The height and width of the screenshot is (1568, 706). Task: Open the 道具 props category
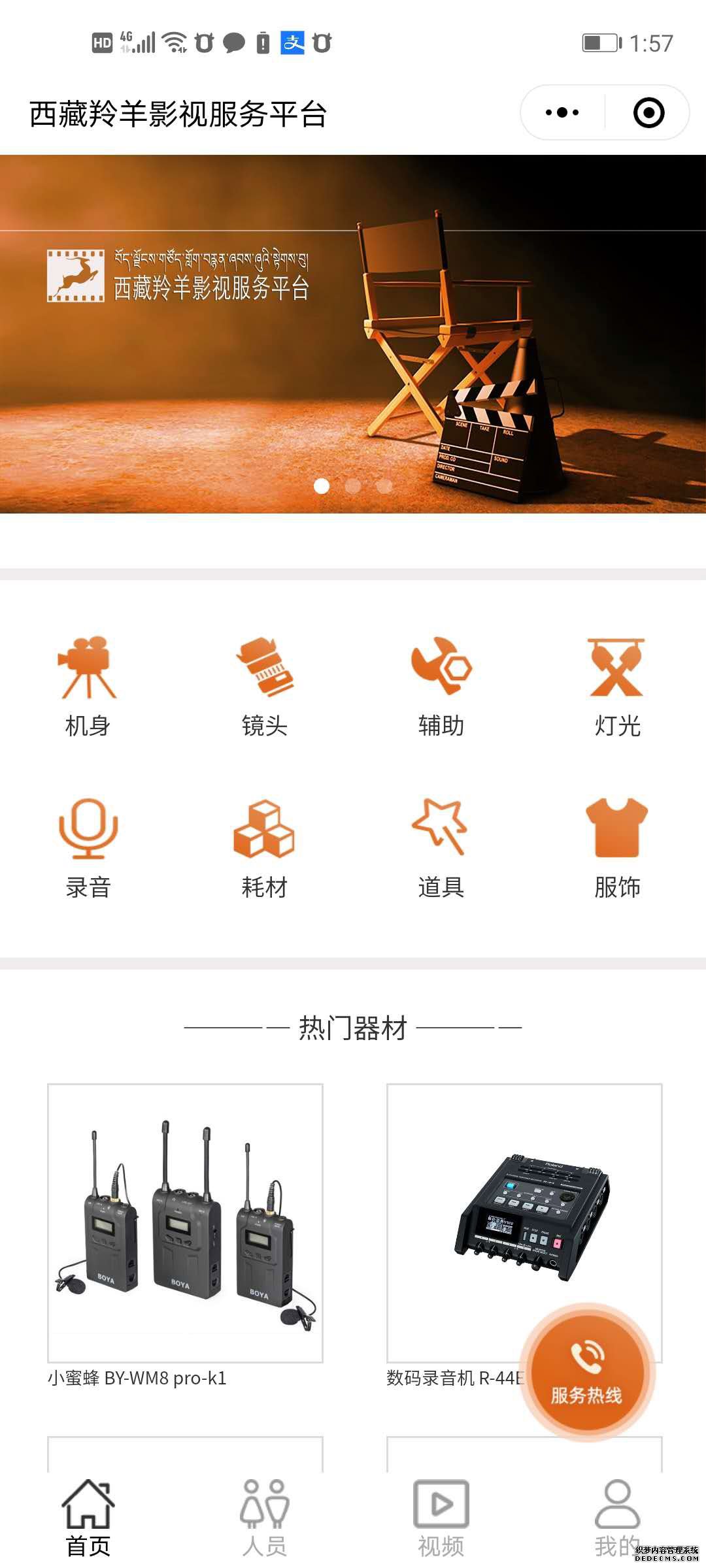[x=441, y=848]
